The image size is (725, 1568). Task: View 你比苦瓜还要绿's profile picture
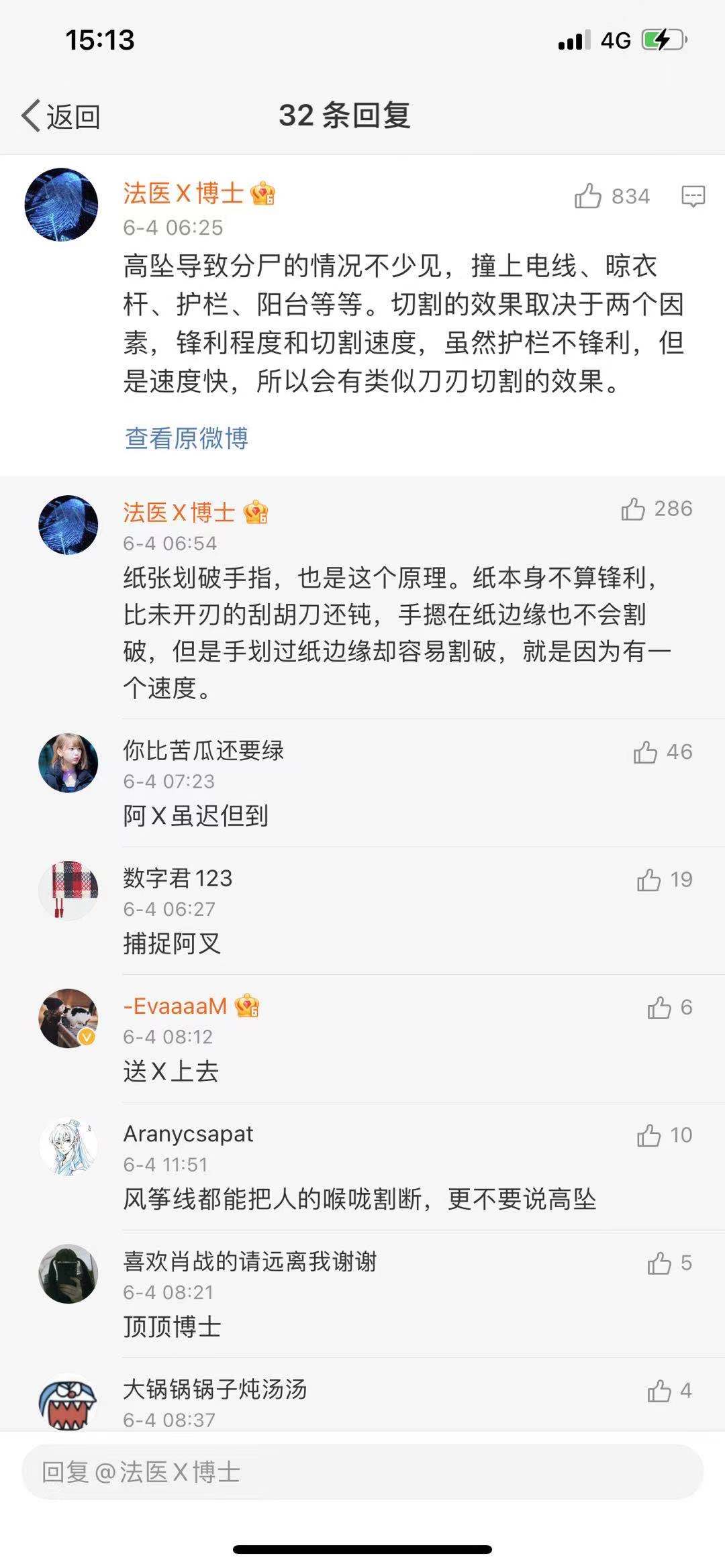[x=68, y=763]
